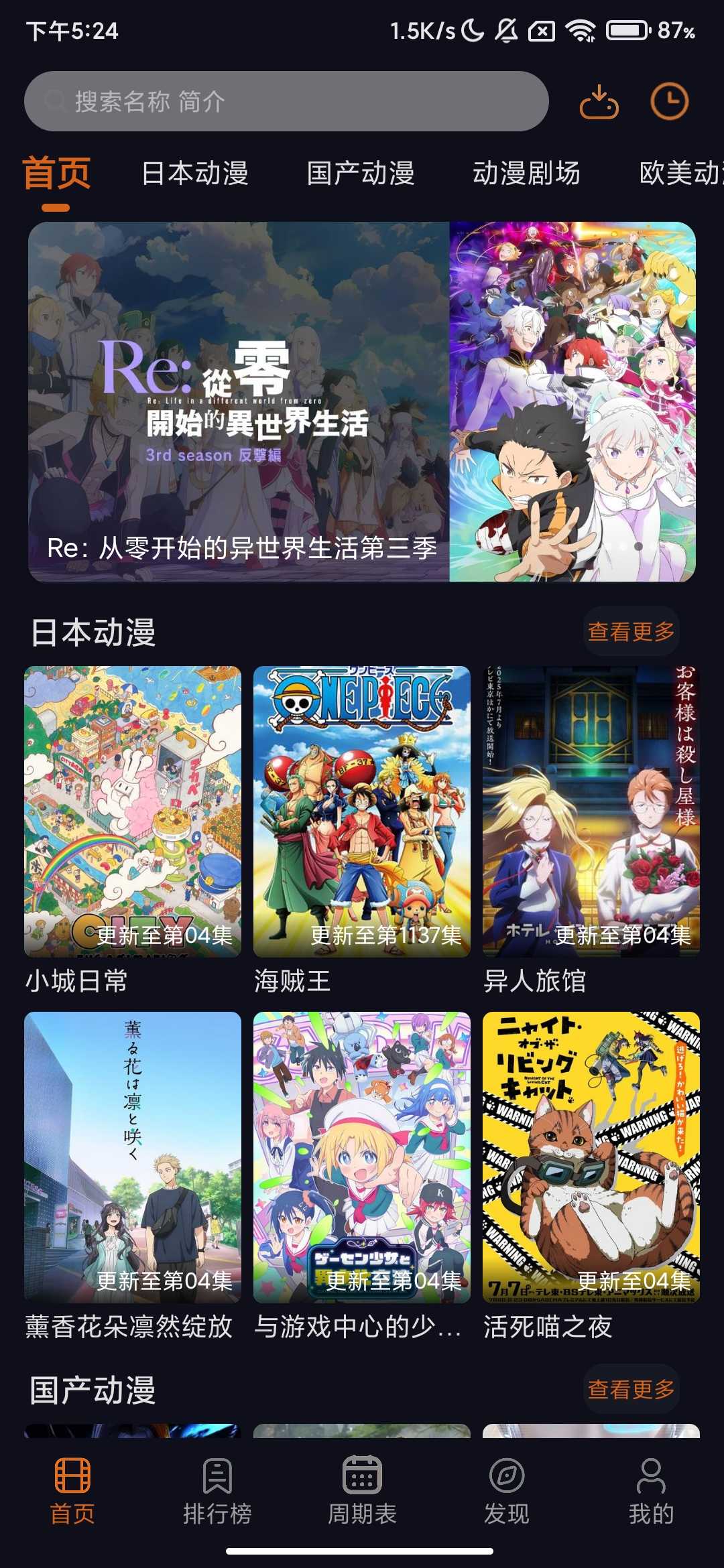The image size is (724, 1568).
Task: Tap the 搜索名称 简介 search box
Action: point(286,102)
